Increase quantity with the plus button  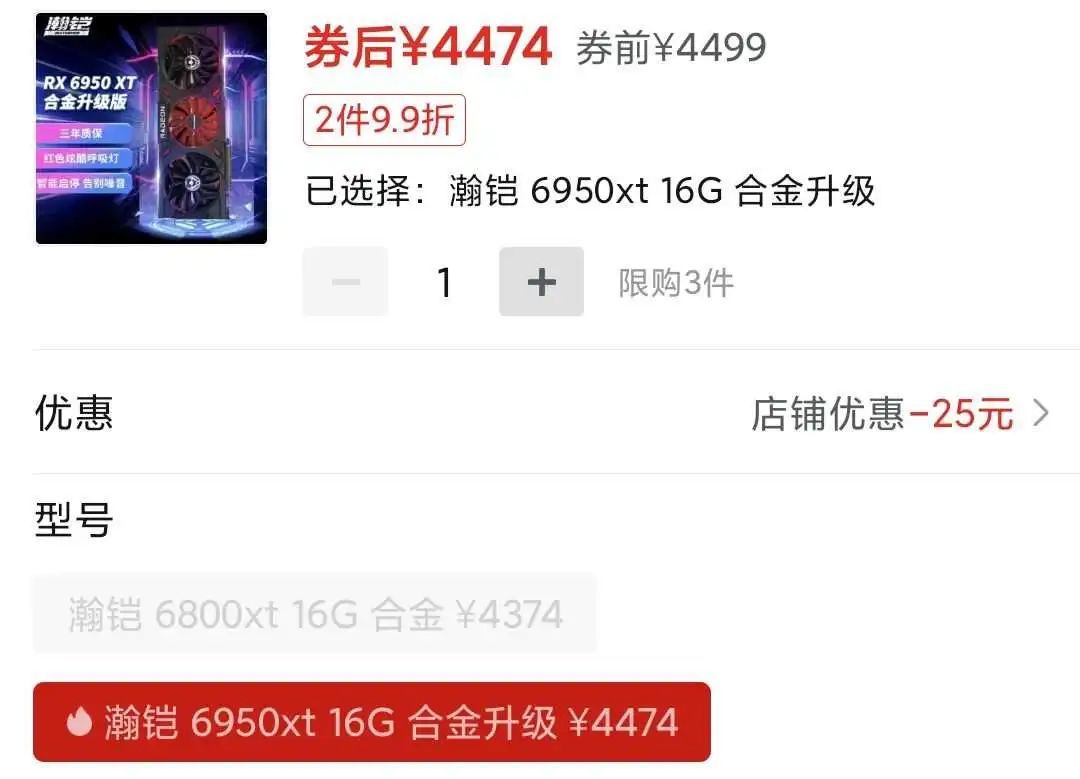541,283
